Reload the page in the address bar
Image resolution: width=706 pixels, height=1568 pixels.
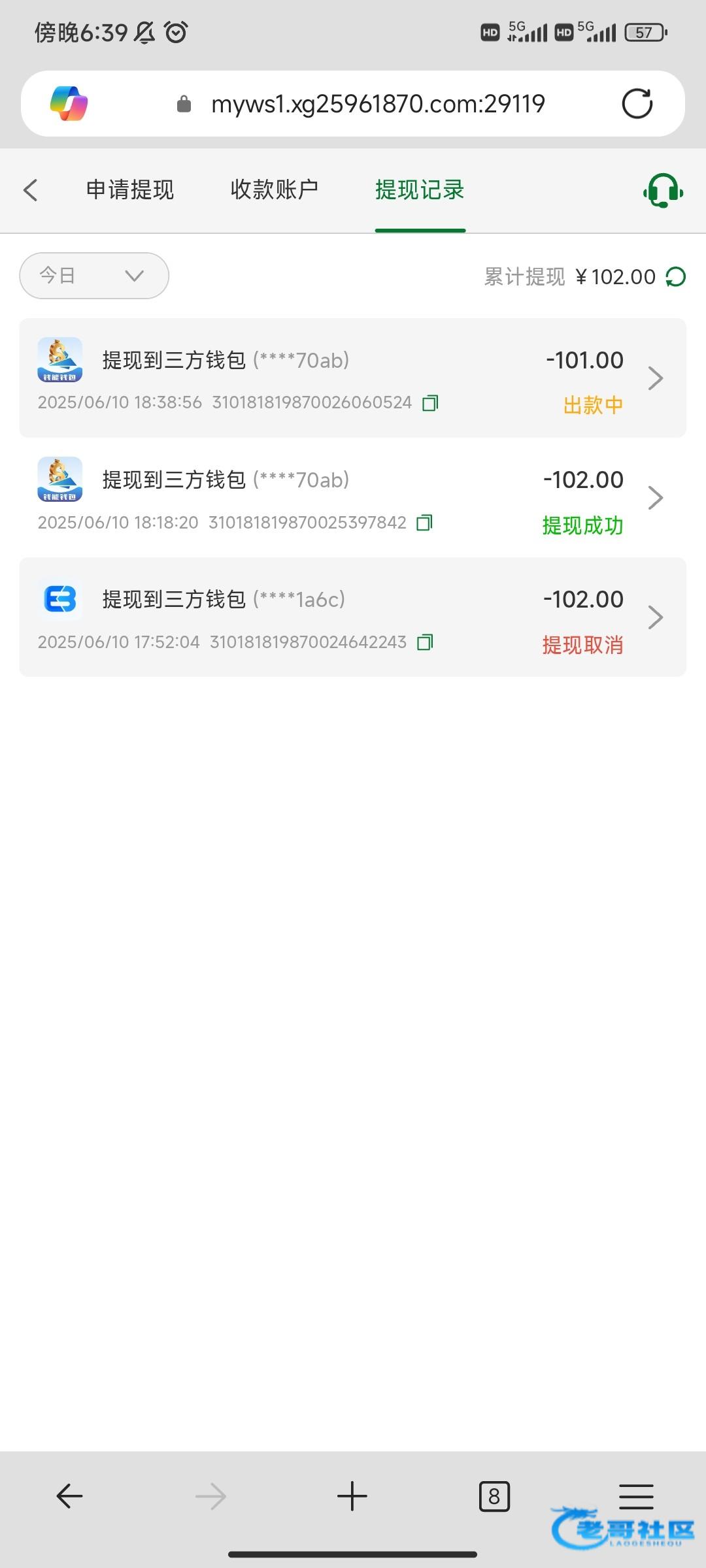[x=637, y=103]
